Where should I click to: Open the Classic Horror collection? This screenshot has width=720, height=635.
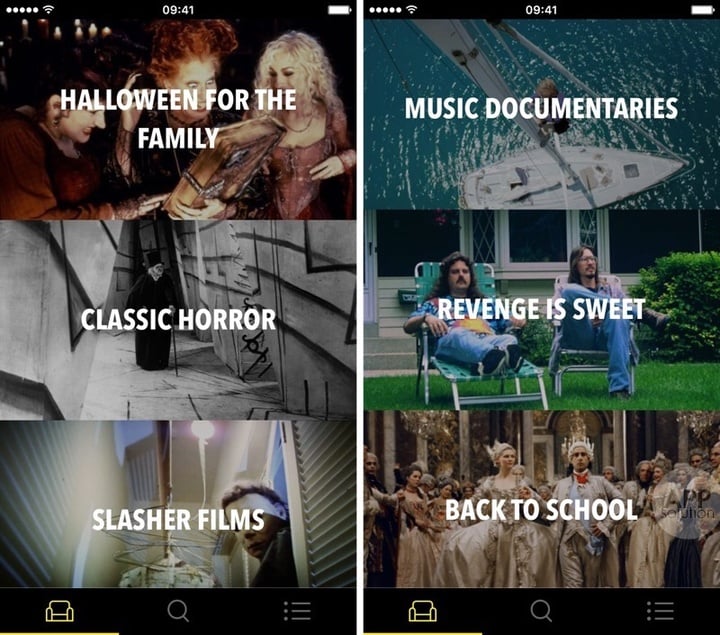(178, 320)
